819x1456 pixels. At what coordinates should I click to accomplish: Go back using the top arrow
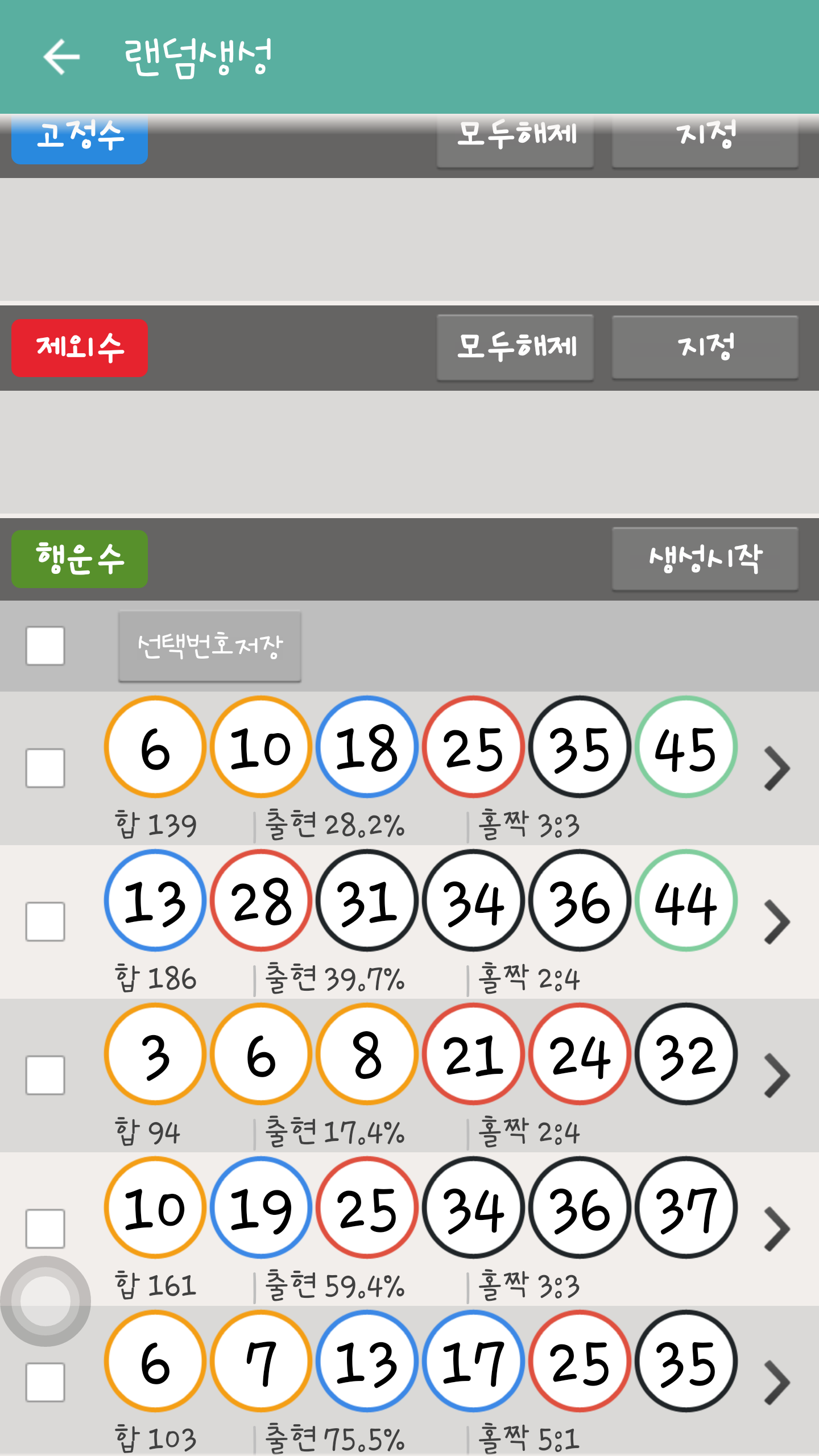61,57
